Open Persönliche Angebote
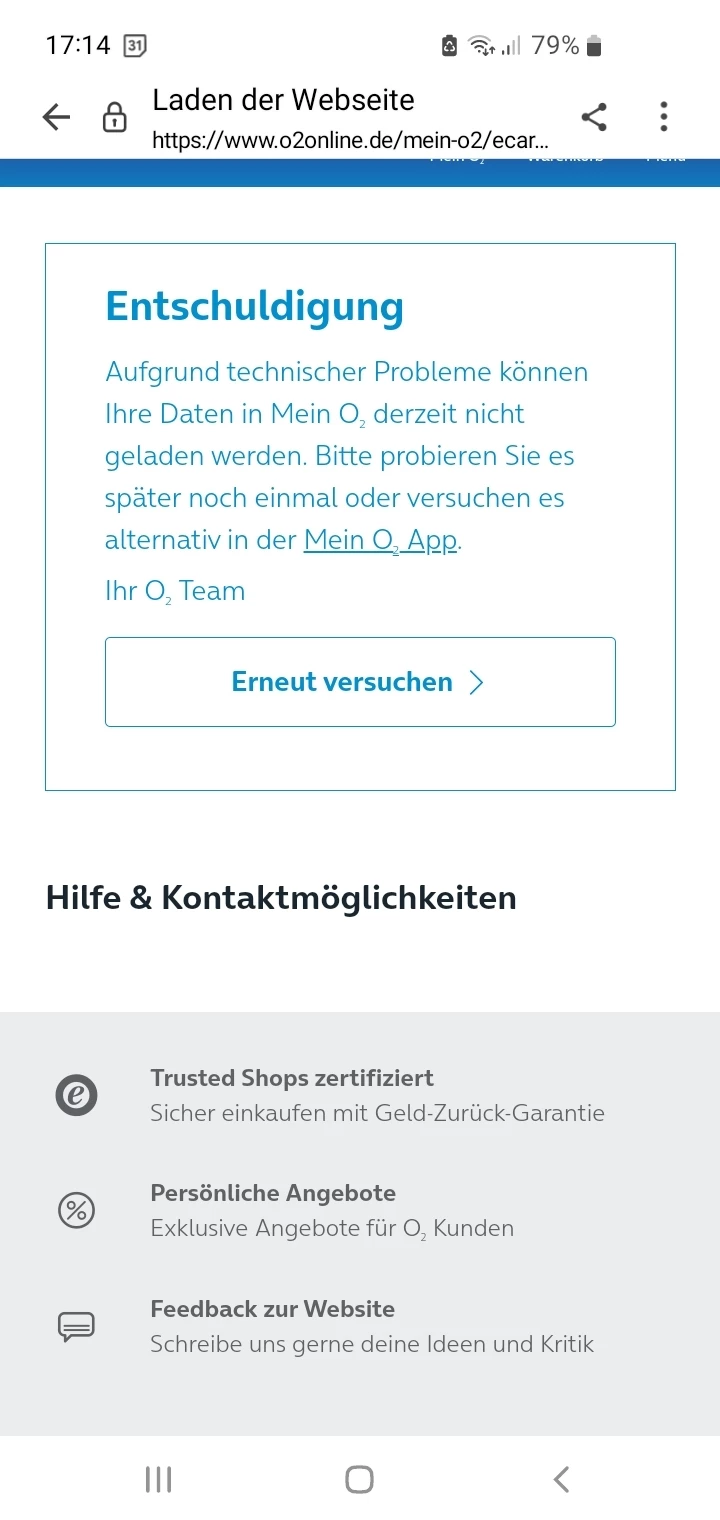This screenshot has height=1520, width=720. coord(273,1193)
